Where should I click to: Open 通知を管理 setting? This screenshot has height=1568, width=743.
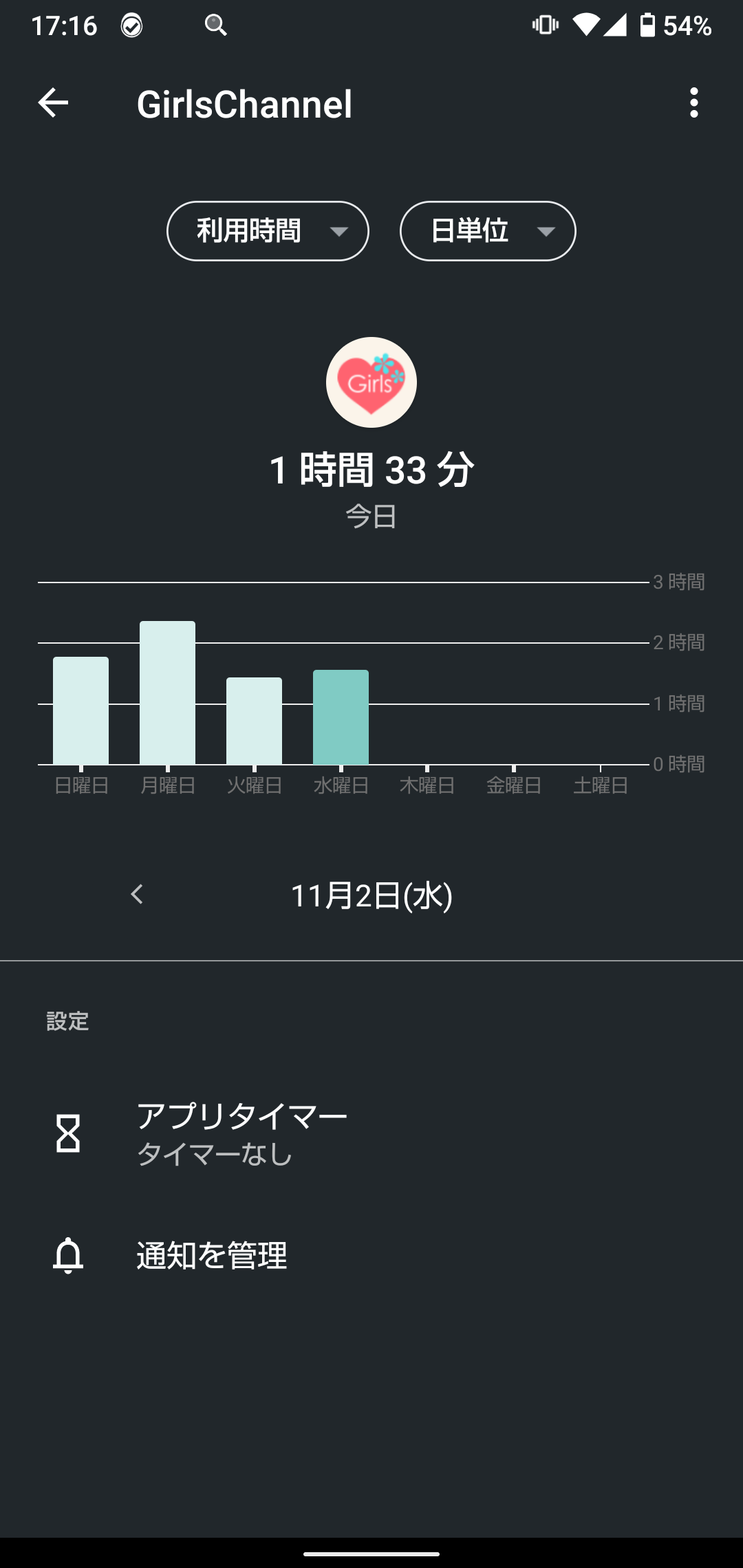(371, 1256)
